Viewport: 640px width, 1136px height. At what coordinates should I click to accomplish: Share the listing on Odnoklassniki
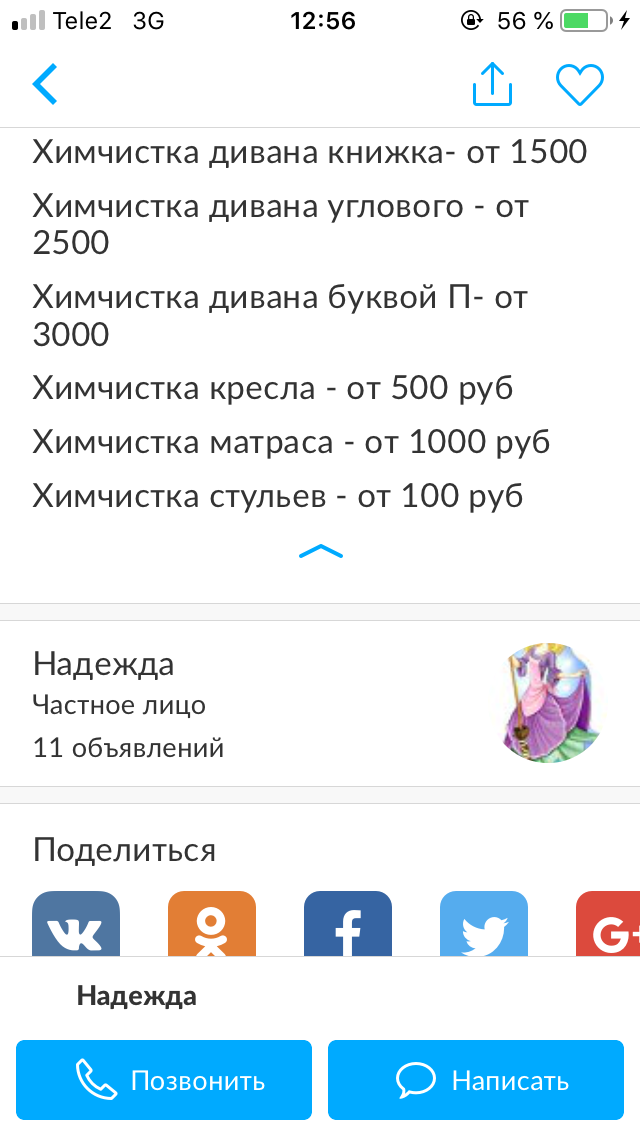pyautogui.click(x=212, y=925)
